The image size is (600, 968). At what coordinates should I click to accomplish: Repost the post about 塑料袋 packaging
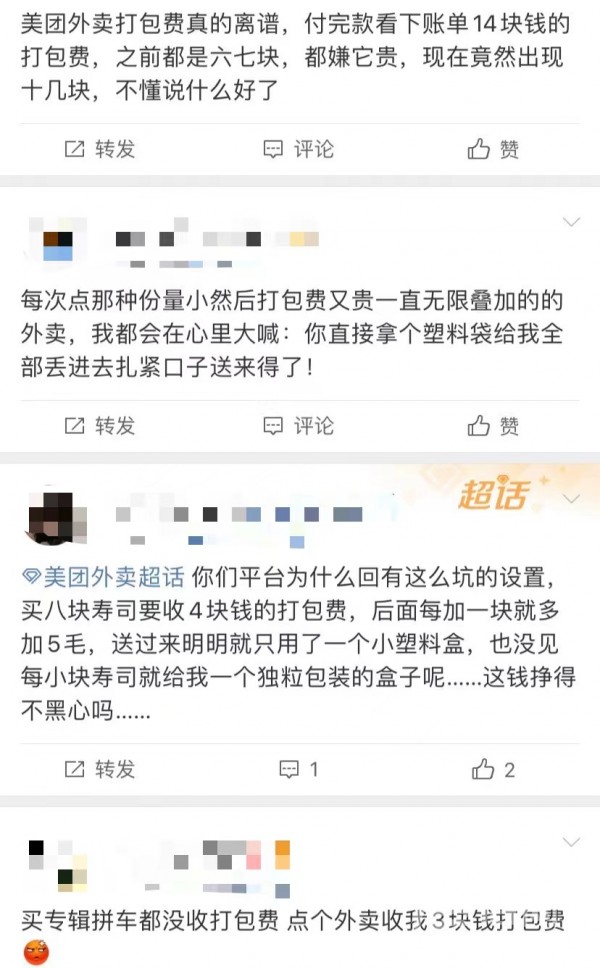coord(99,426)
